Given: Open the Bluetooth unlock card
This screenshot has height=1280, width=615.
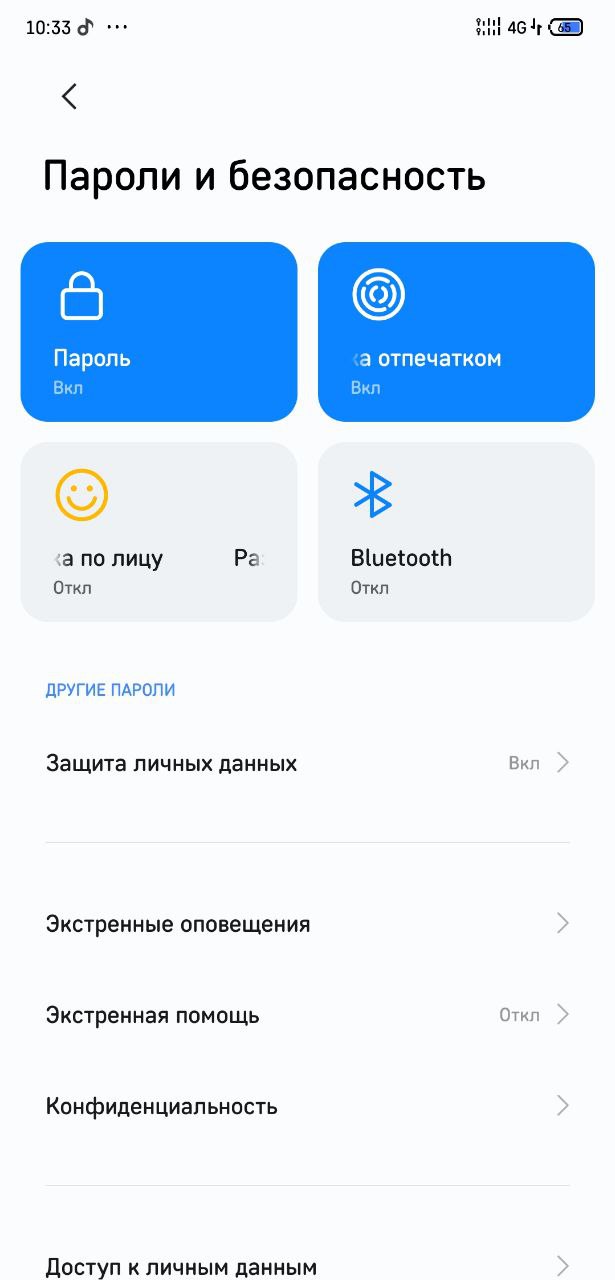Looking at the screenshot, I should 456,532.
